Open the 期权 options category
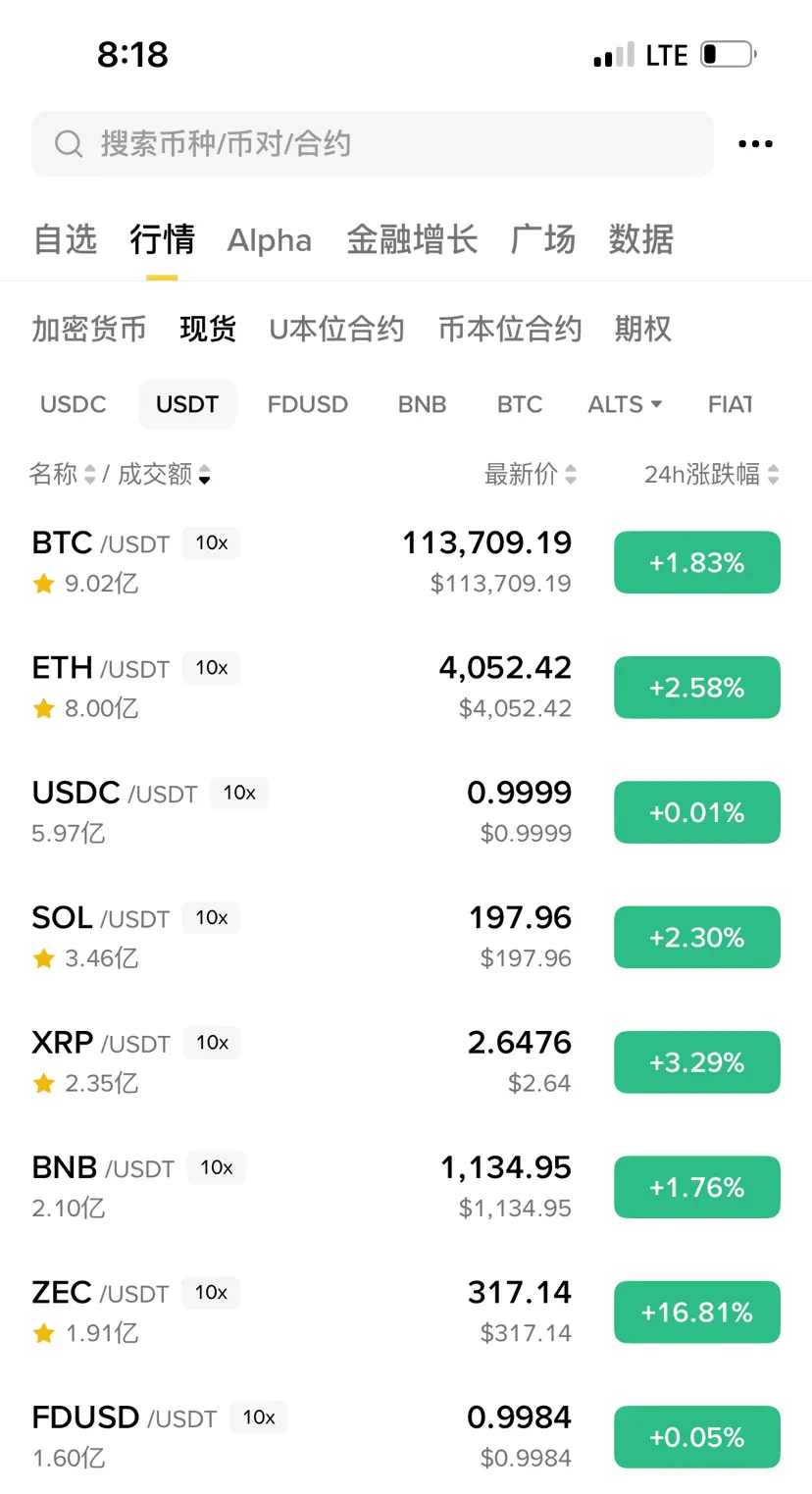Screen dimensions: 812x1494 click(x=642, y=329)
